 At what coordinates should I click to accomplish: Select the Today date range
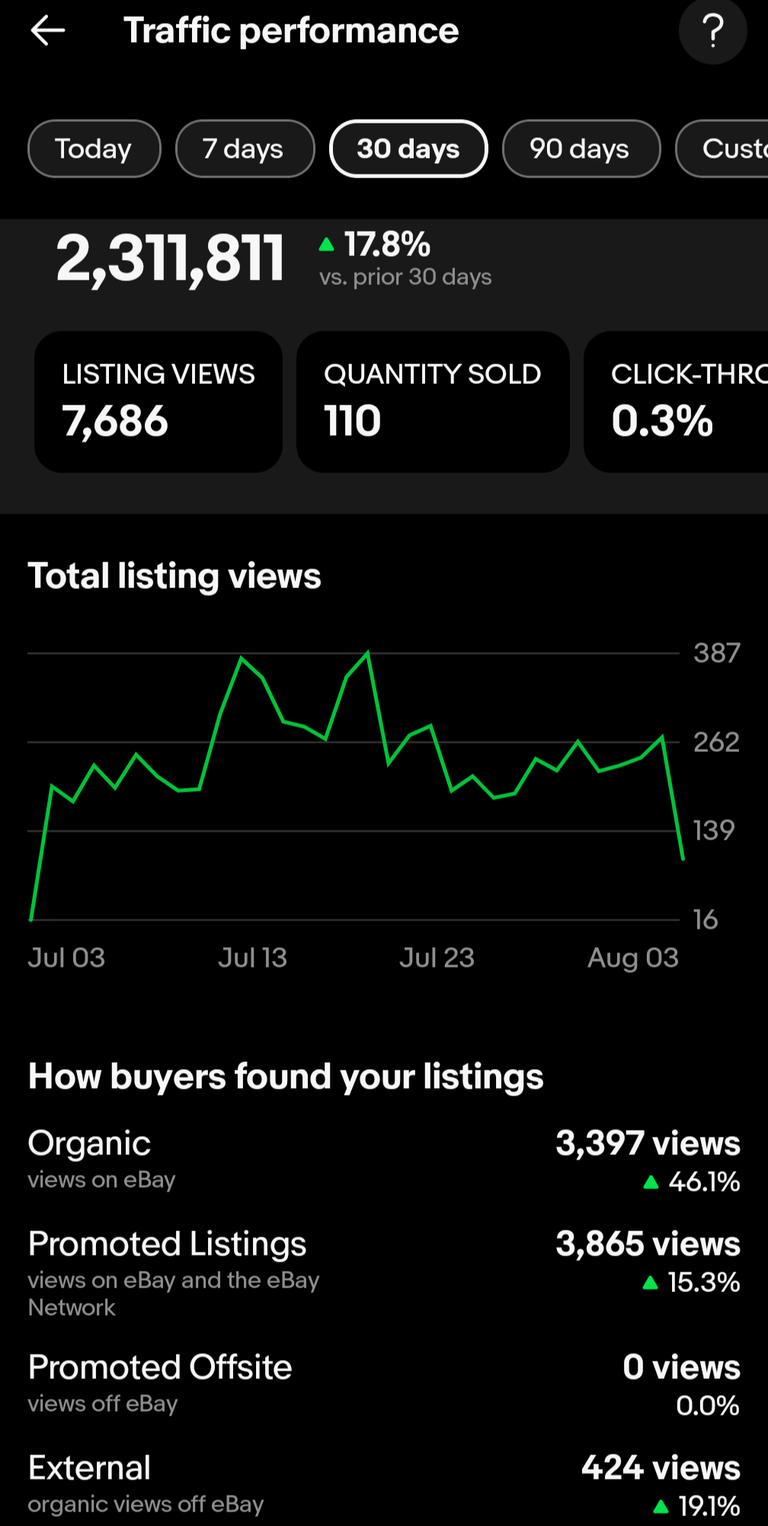(94, 149)
